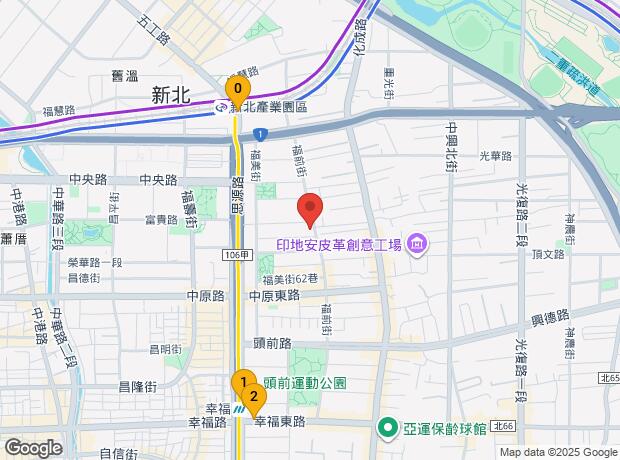This screenshot has width=620, height=460.
Task: Tap the red location pin
Action: click(310, 208)
